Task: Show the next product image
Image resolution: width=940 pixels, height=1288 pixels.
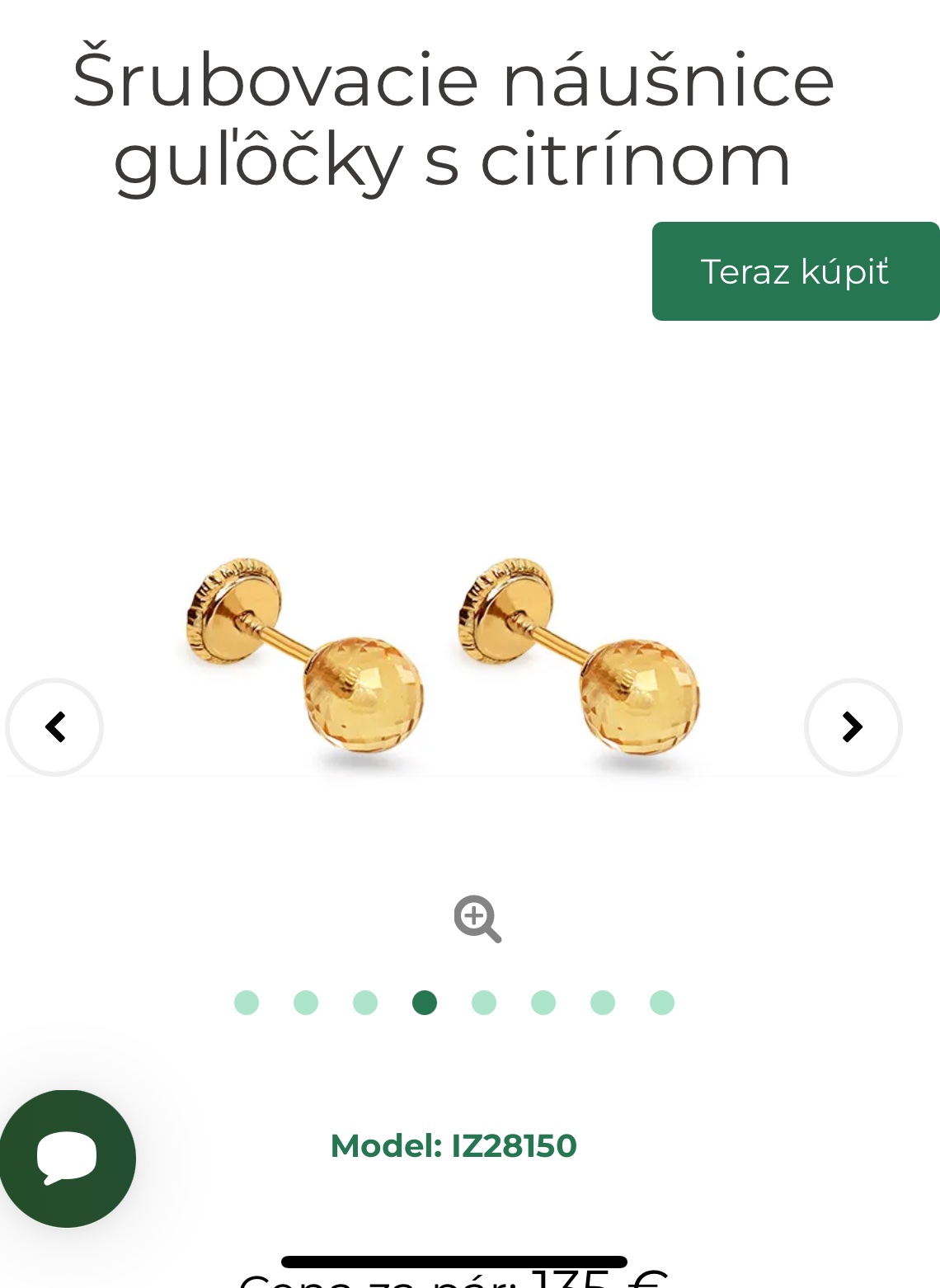Action: coord(853,727)
